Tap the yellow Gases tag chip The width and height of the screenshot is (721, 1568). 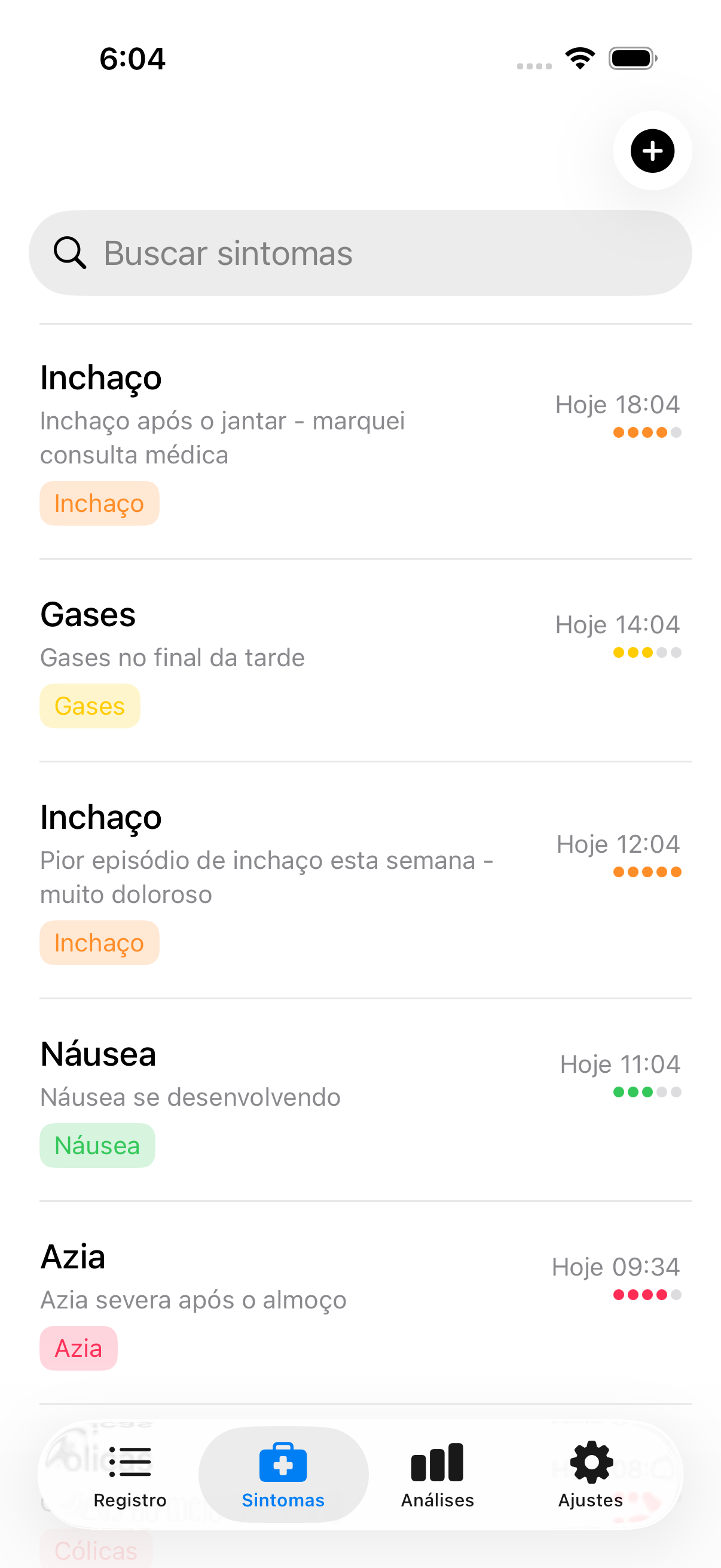89,706
